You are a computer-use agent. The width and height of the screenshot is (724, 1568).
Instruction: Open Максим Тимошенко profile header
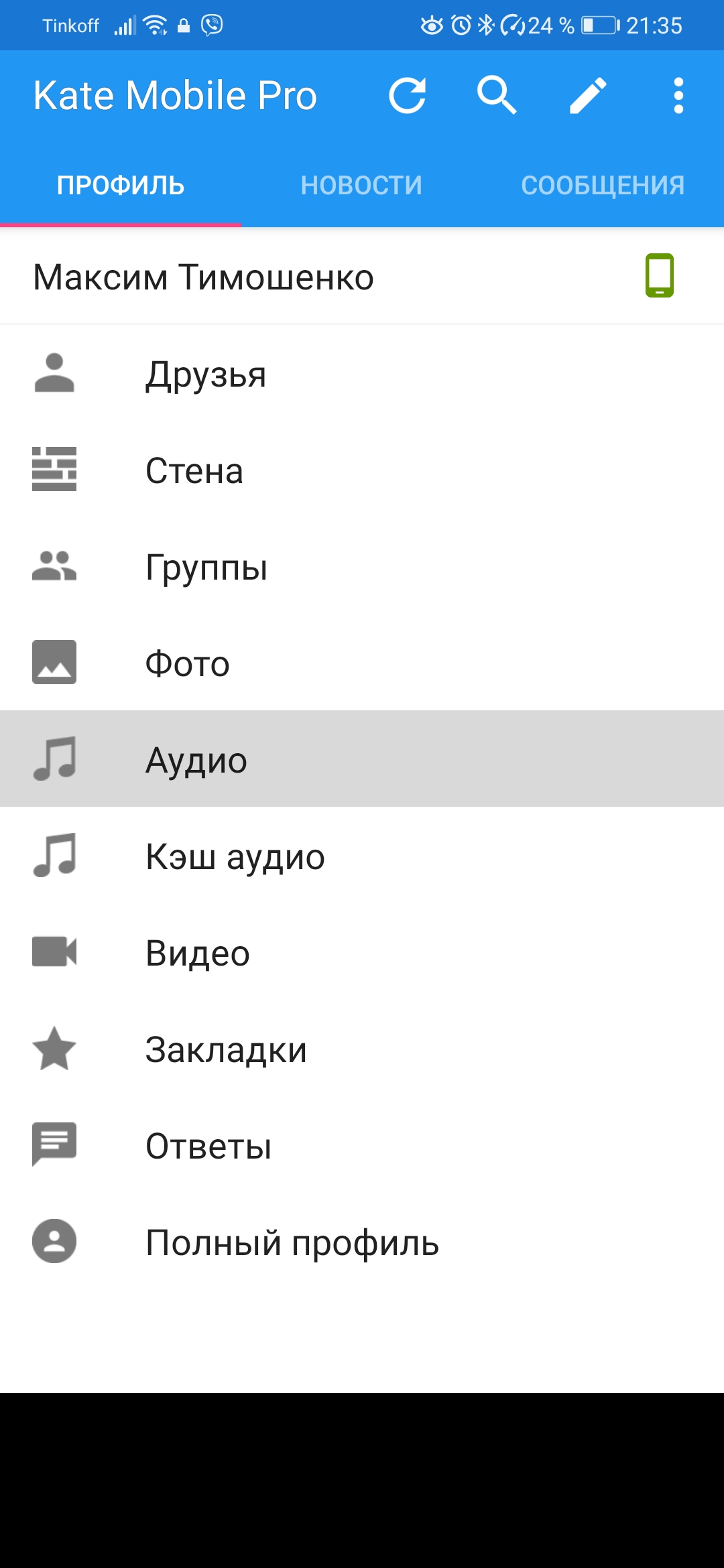(x=204, y=277)
